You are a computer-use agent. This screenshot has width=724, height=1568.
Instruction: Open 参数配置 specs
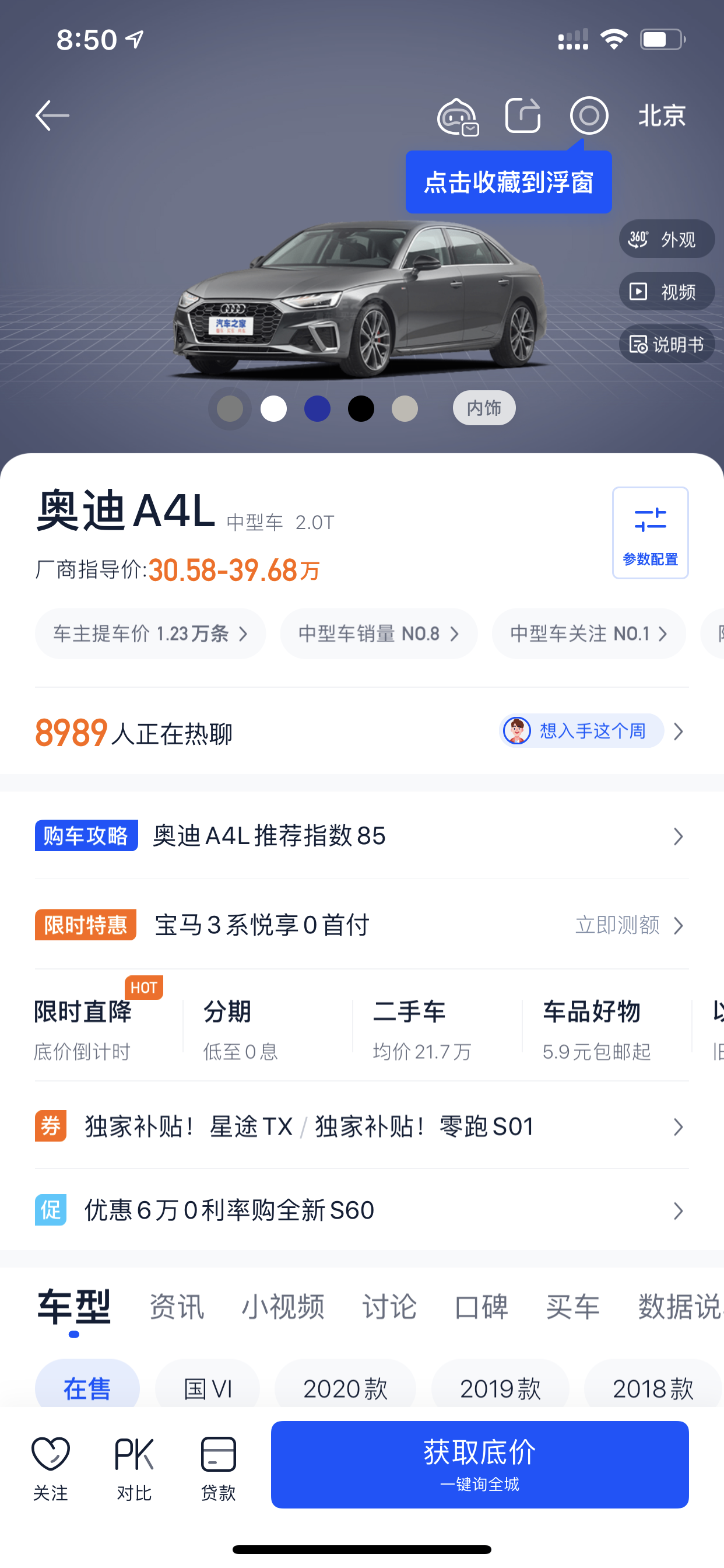[x=650, y=533]
